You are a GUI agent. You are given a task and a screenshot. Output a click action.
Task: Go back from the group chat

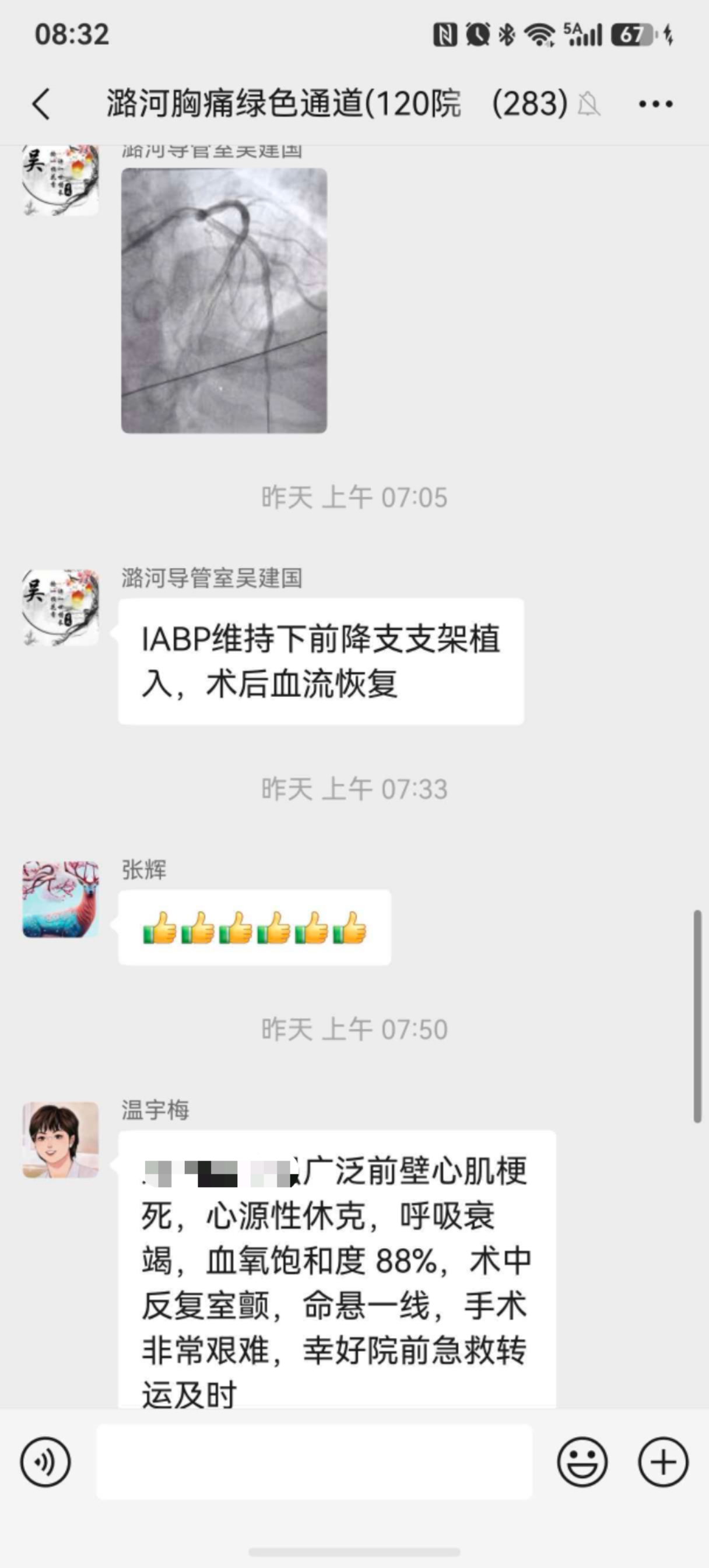(41, 103)
